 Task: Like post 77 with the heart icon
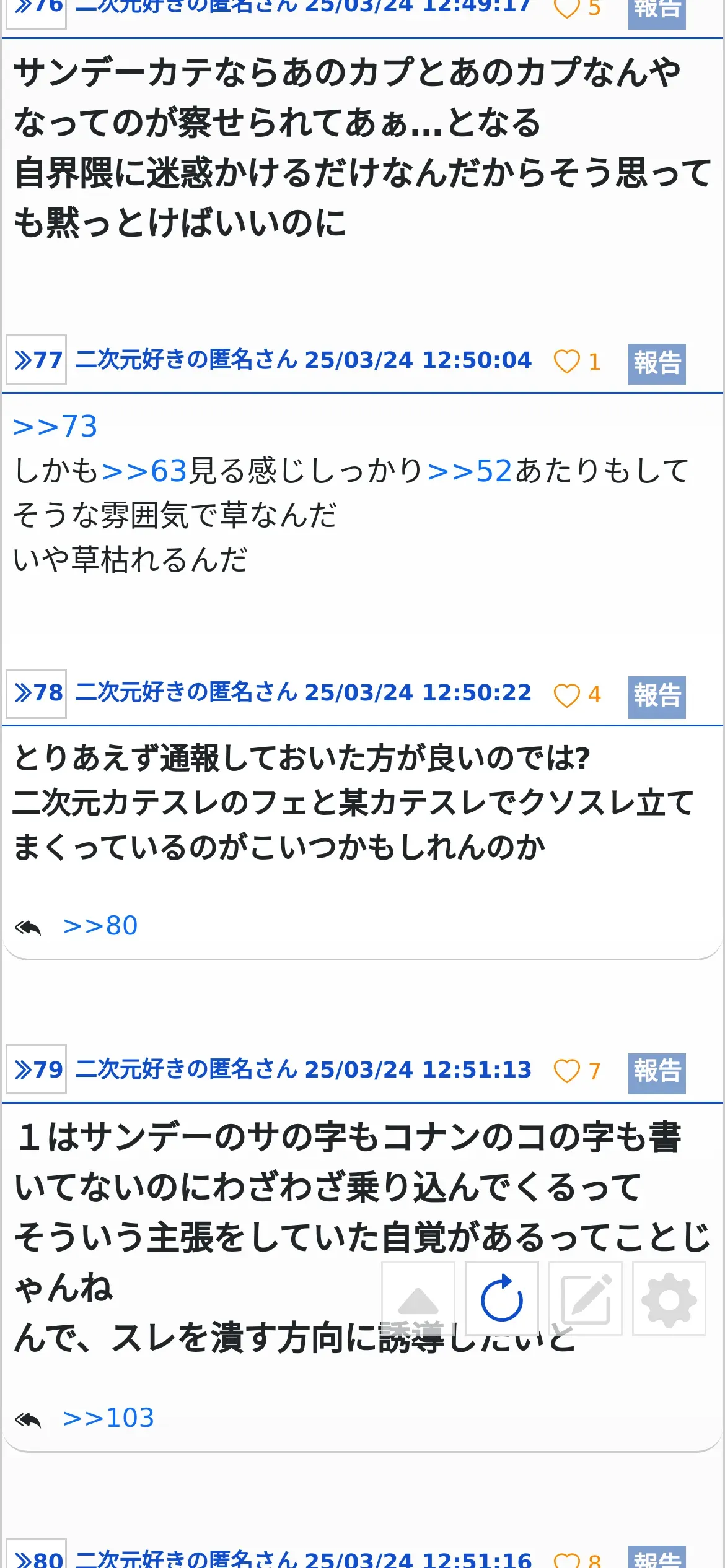point(566,362)
